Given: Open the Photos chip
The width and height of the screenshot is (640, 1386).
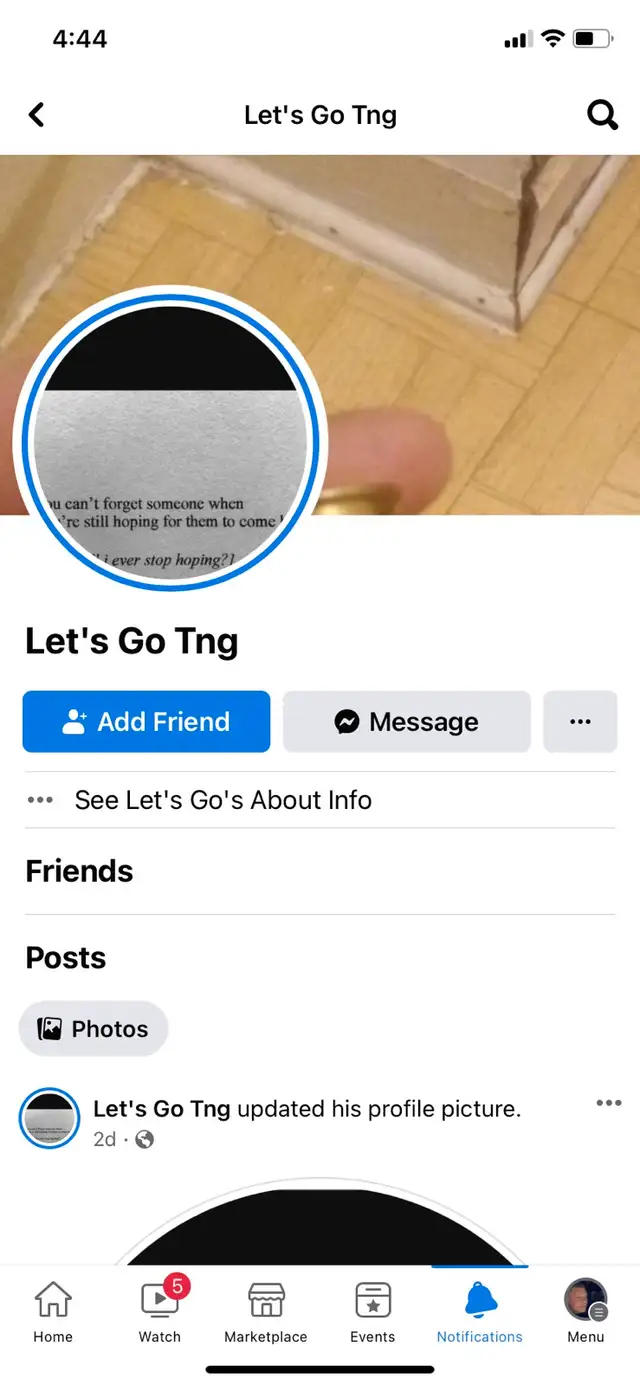Looking at the screenshot, I should tap(94, 1029).
